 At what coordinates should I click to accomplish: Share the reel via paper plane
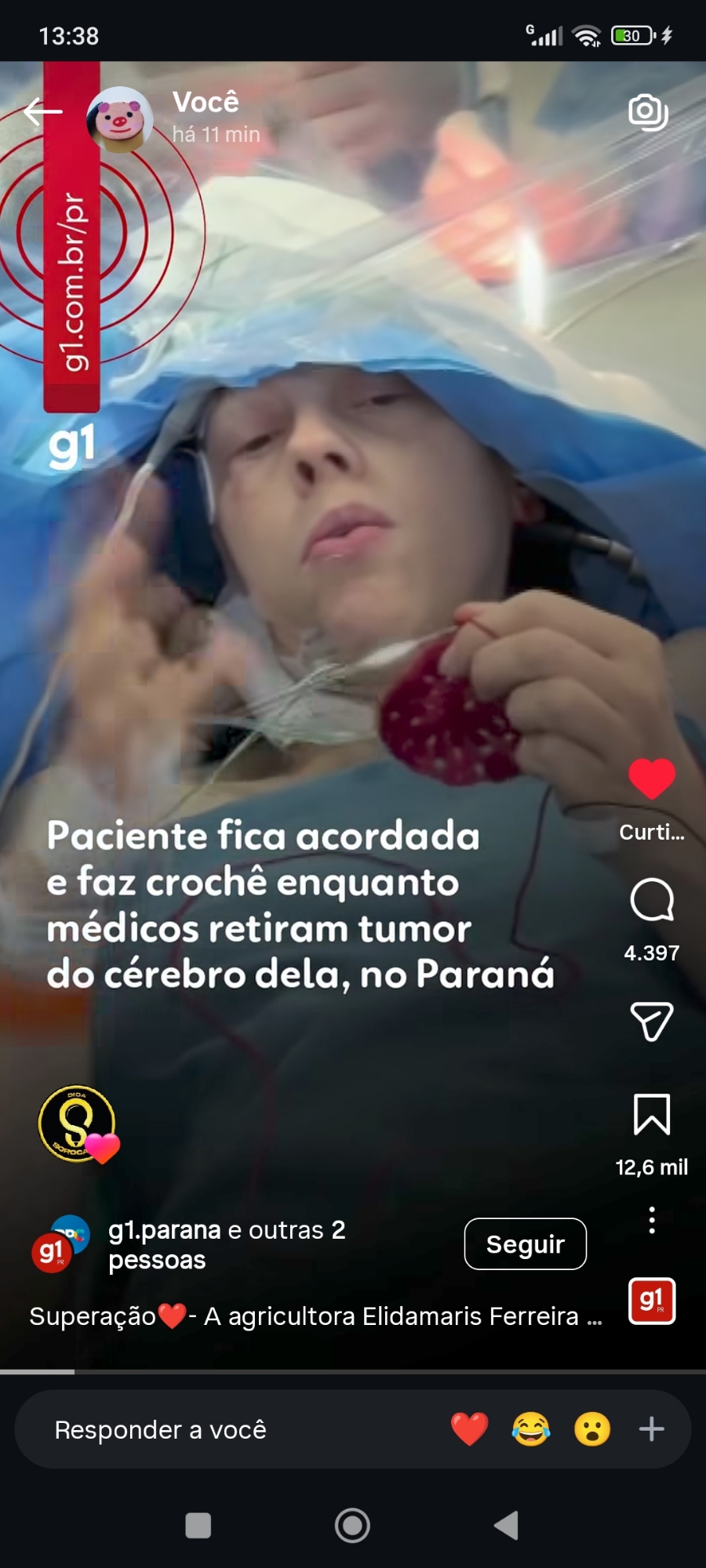652,1021
